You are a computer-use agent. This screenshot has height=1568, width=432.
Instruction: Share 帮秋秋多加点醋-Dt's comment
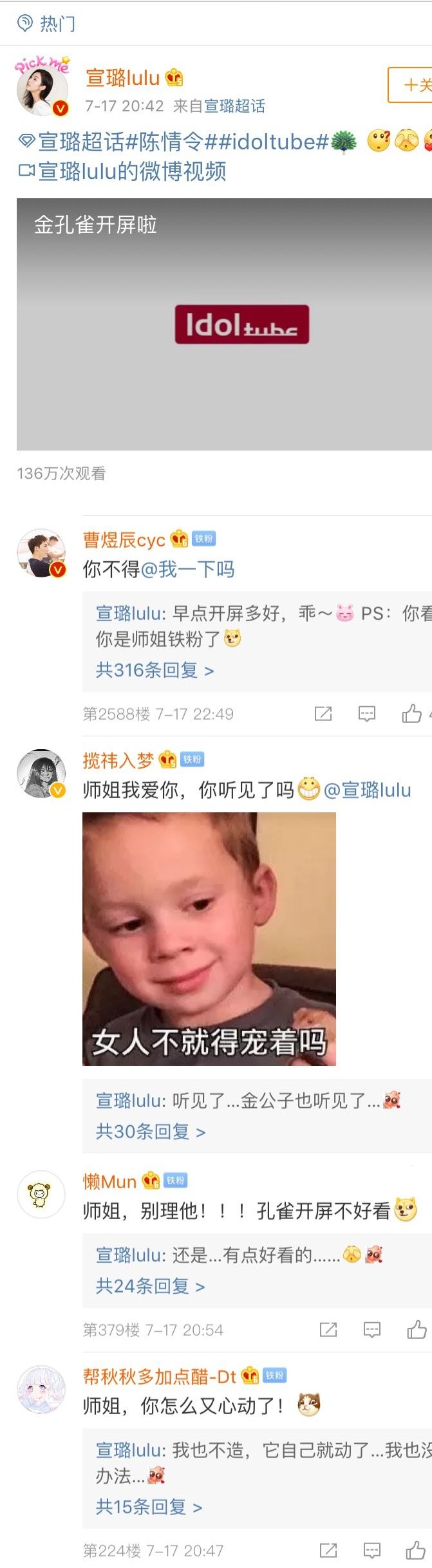tap(328, 1550)
